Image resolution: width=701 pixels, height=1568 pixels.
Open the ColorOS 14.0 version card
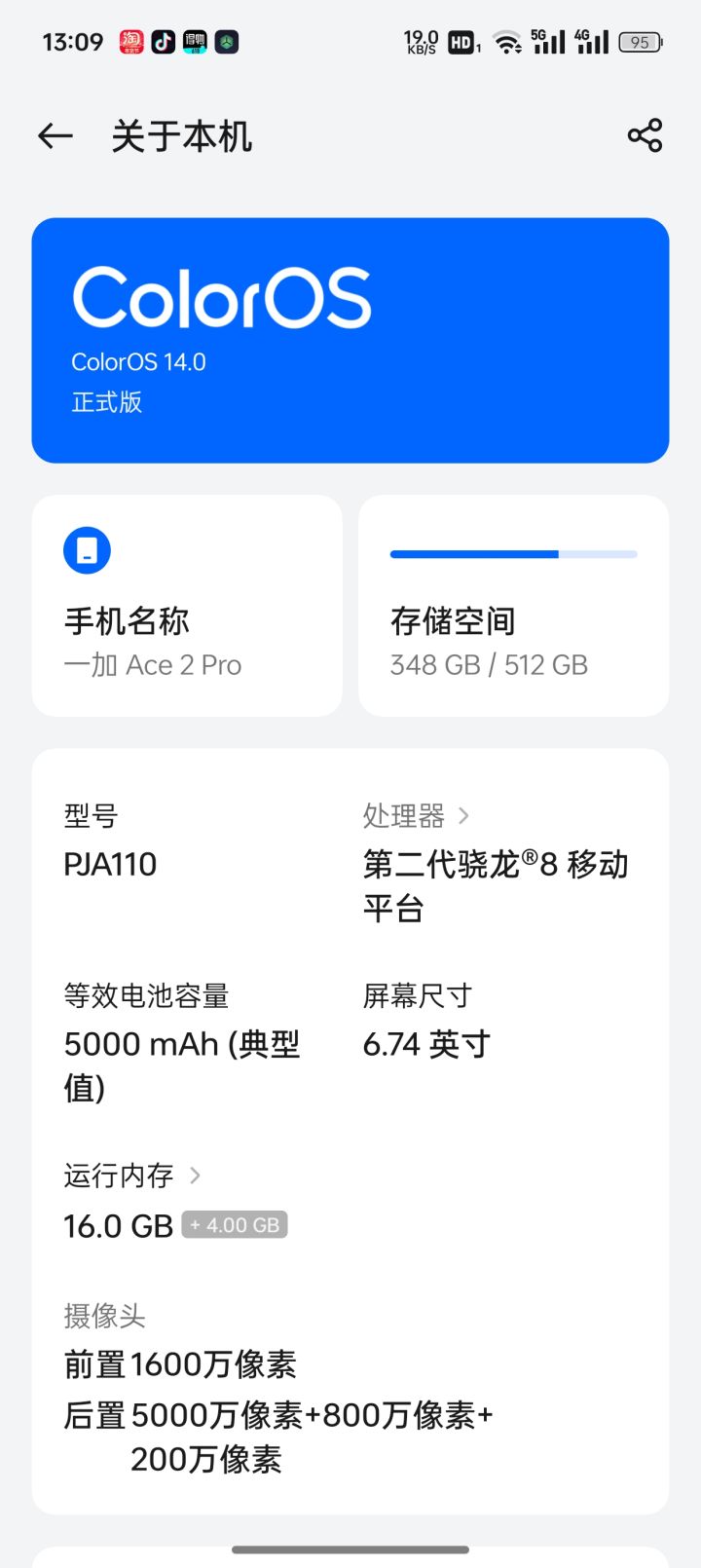[350, 340]
